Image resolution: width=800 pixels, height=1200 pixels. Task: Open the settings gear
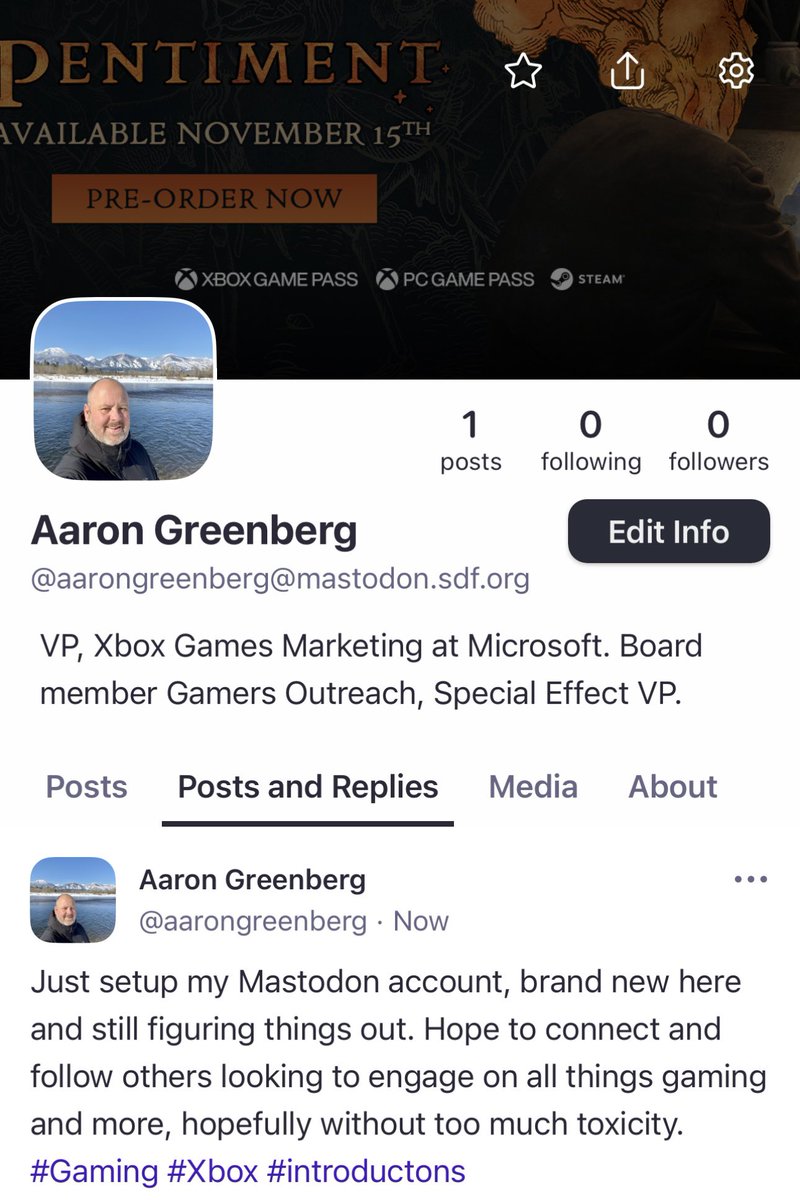point(736,70)
